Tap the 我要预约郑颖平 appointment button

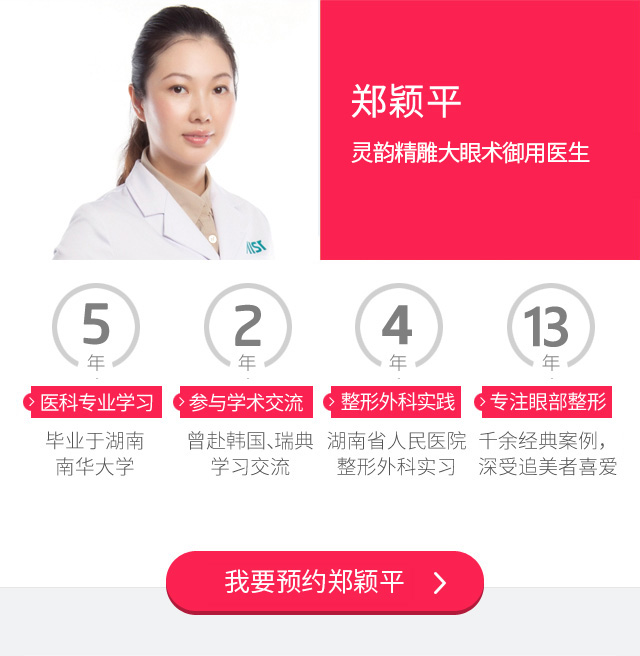coord(324,582)
